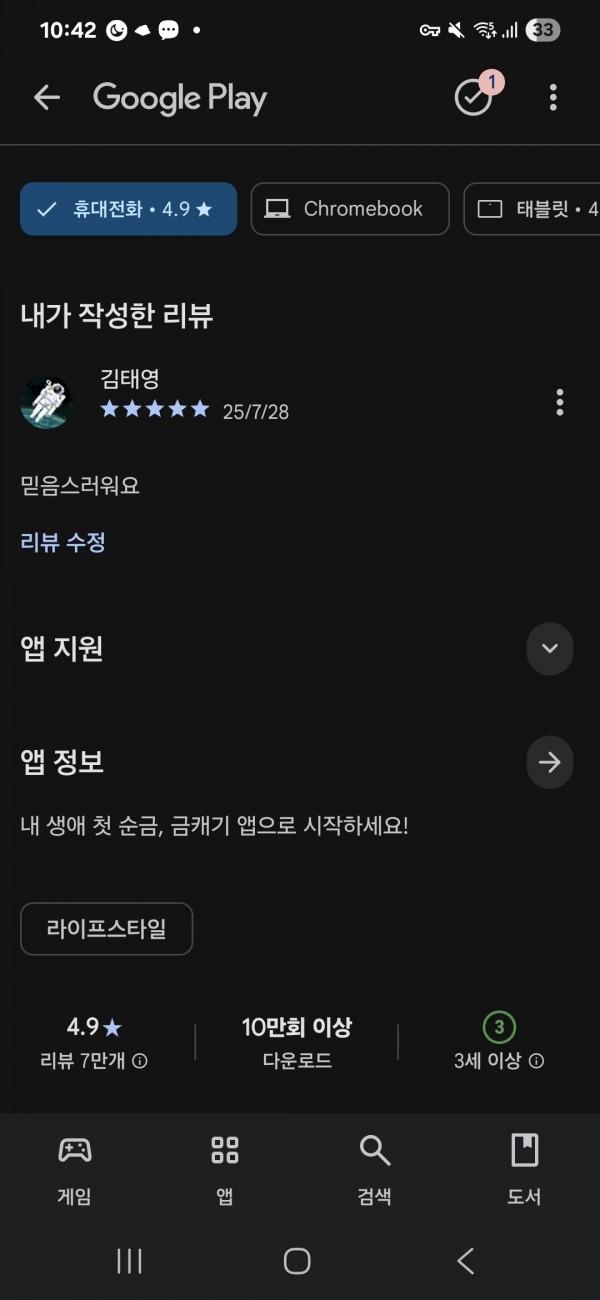Switch to the 도서 tab

(x=524, y=1170)
